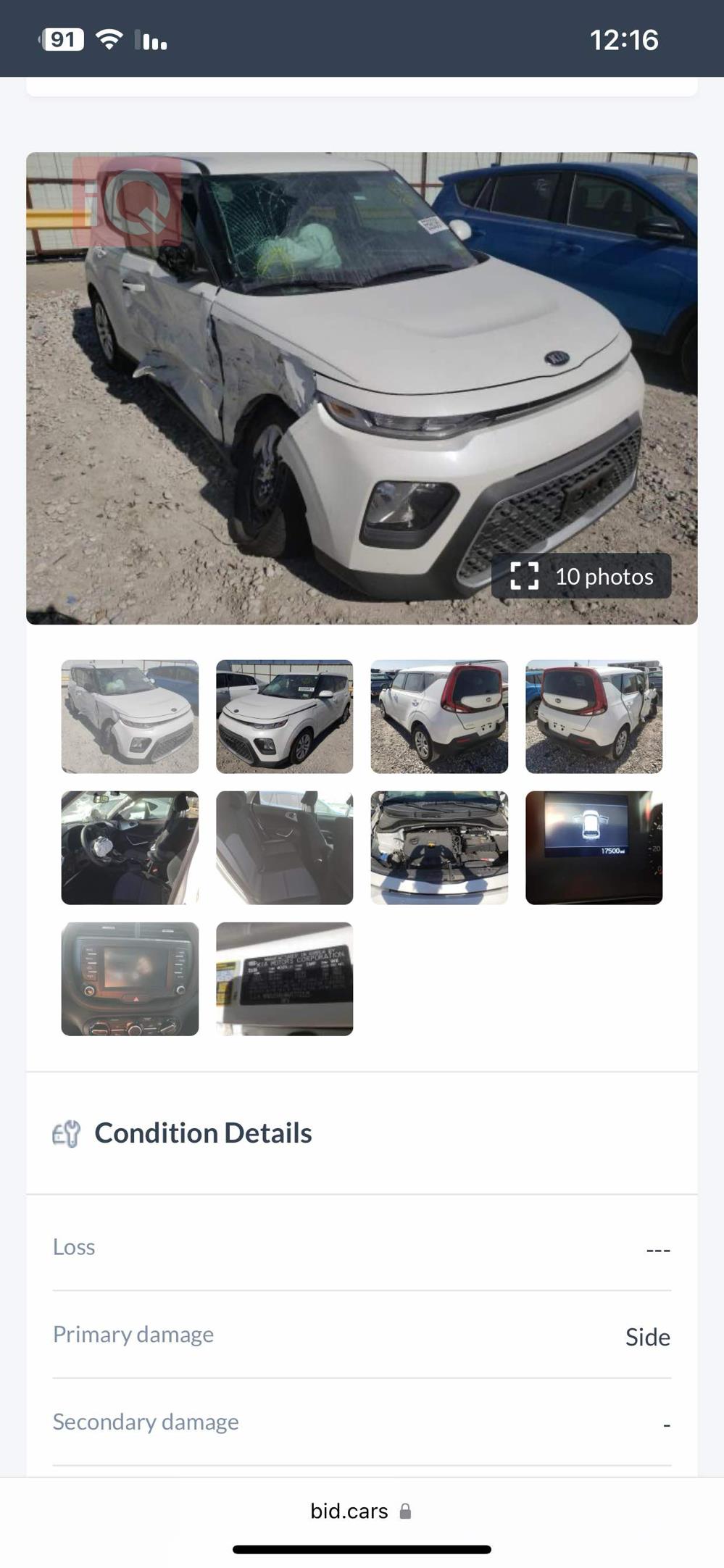View the VIN sticker thumbnail

(x=284, y=978)
